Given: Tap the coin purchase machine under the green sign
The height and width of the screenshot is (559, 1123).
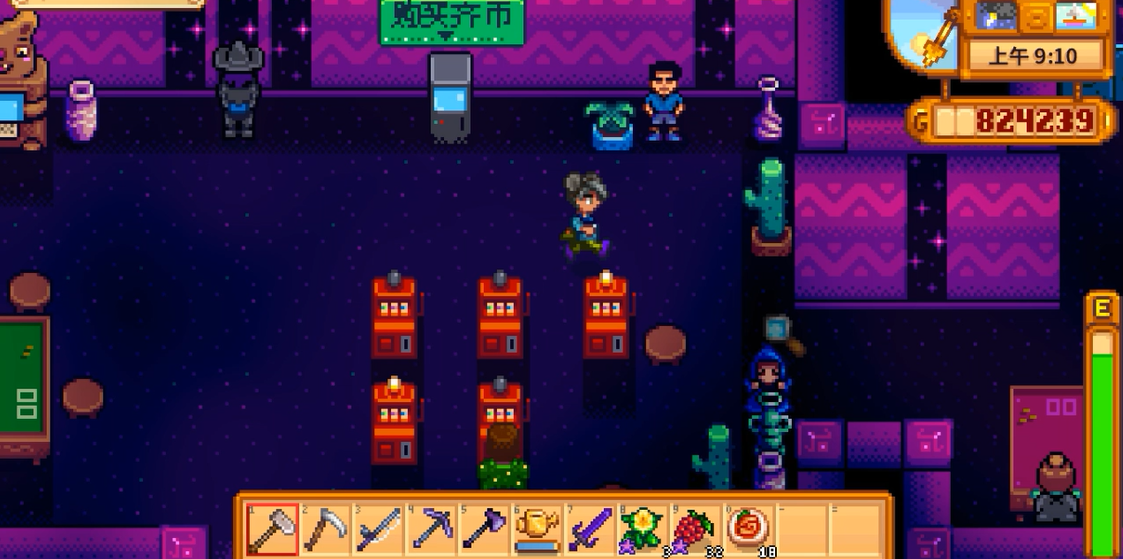Looking at the screenshot, I should coord(450,98).
